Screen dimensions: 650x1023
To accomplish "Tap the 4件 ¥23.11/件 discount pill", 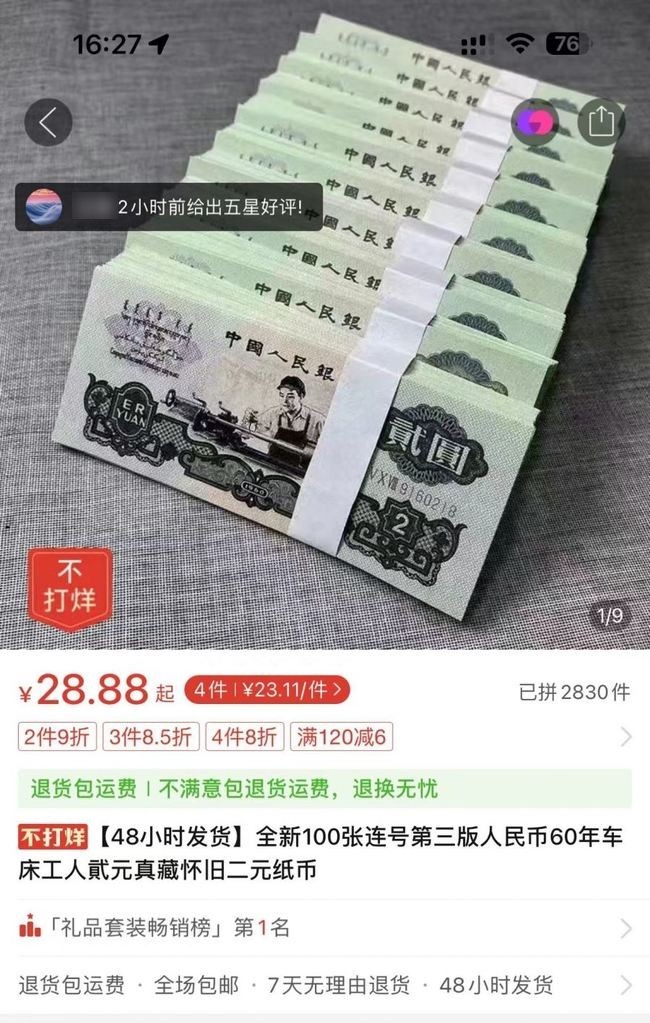I will click(x=266, y=690).
